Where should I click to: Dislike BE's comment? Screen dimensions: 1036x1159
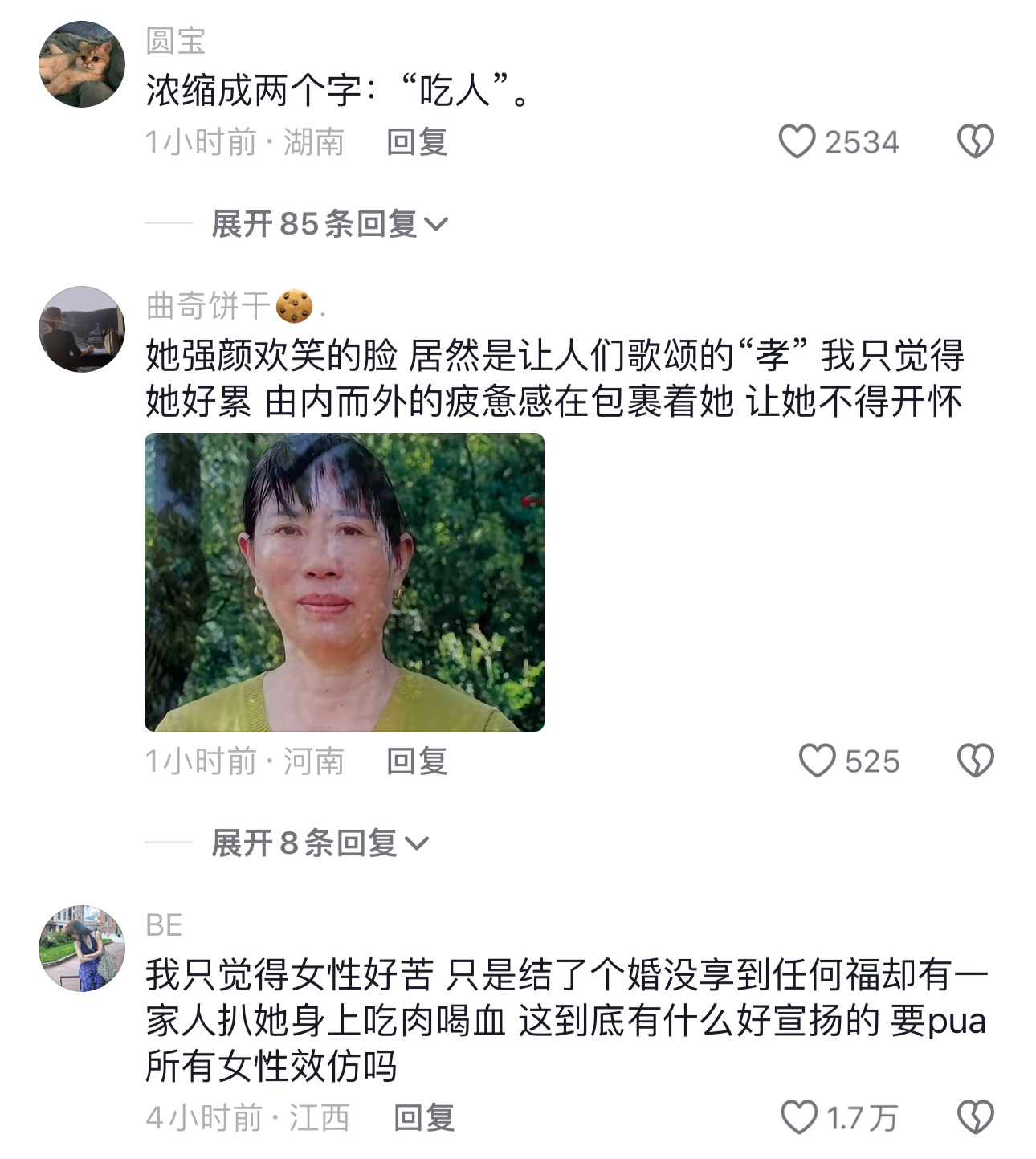975,1117
